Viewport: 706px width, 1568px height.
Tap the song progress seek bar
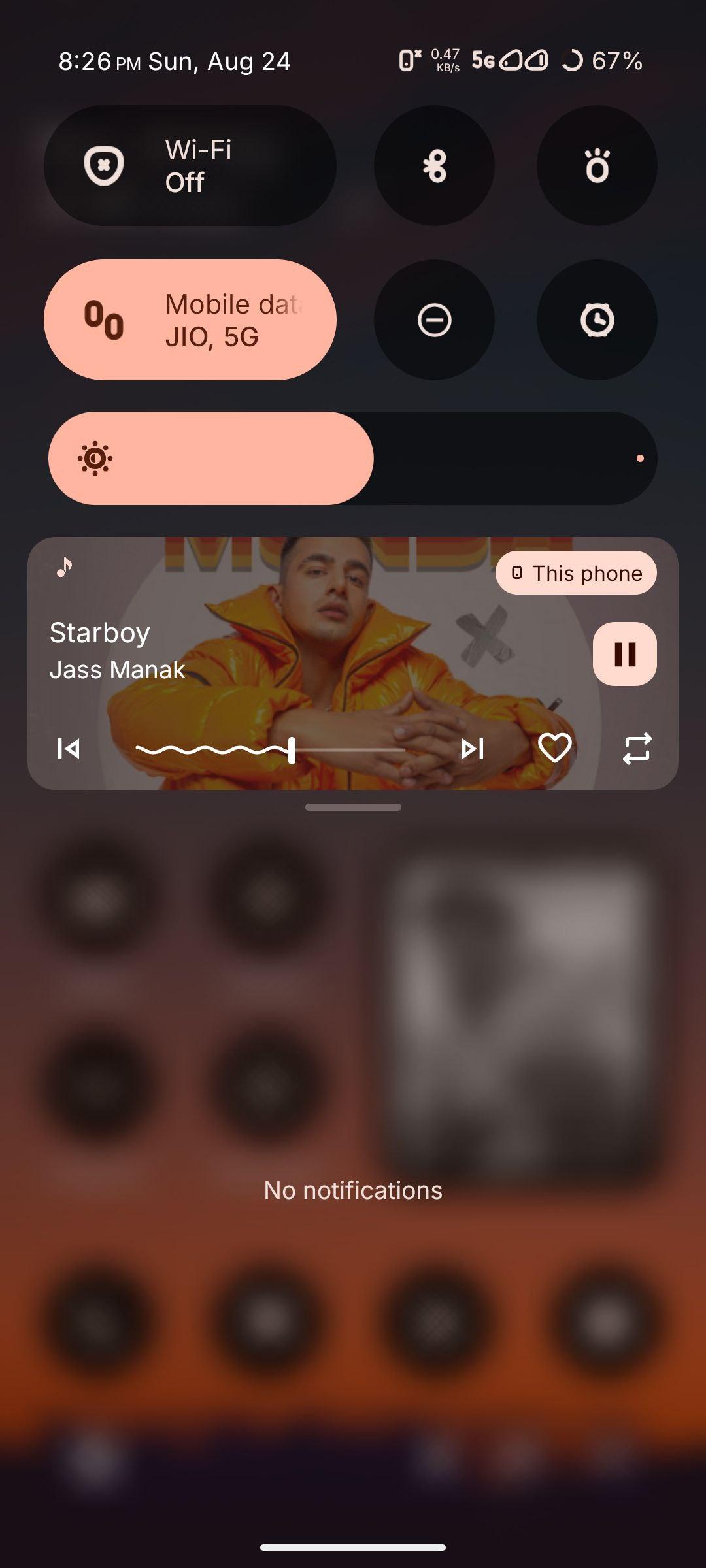271,750
